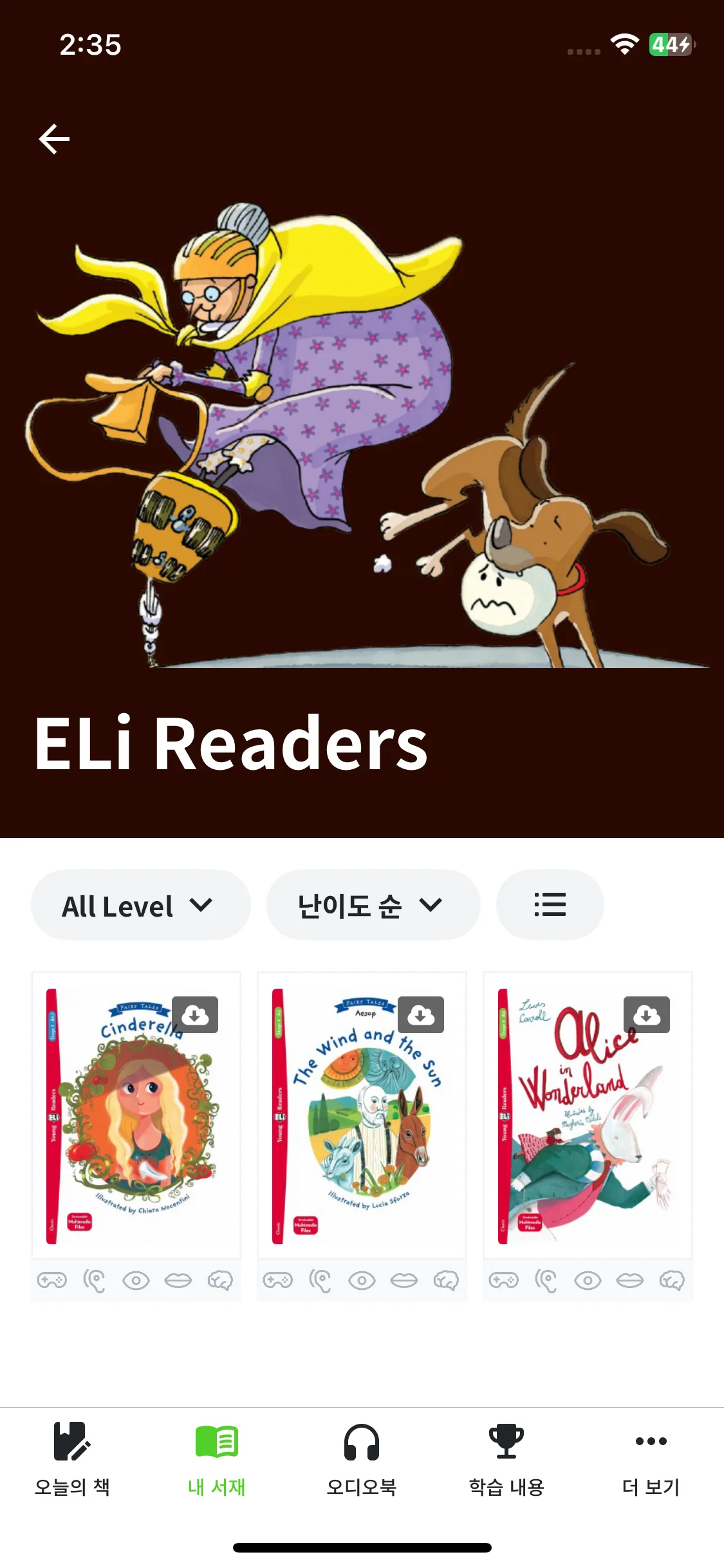This screenshot has width=724, height=1568.
Task: Go to the 오디오북 tab
Action: [362, 1460]
